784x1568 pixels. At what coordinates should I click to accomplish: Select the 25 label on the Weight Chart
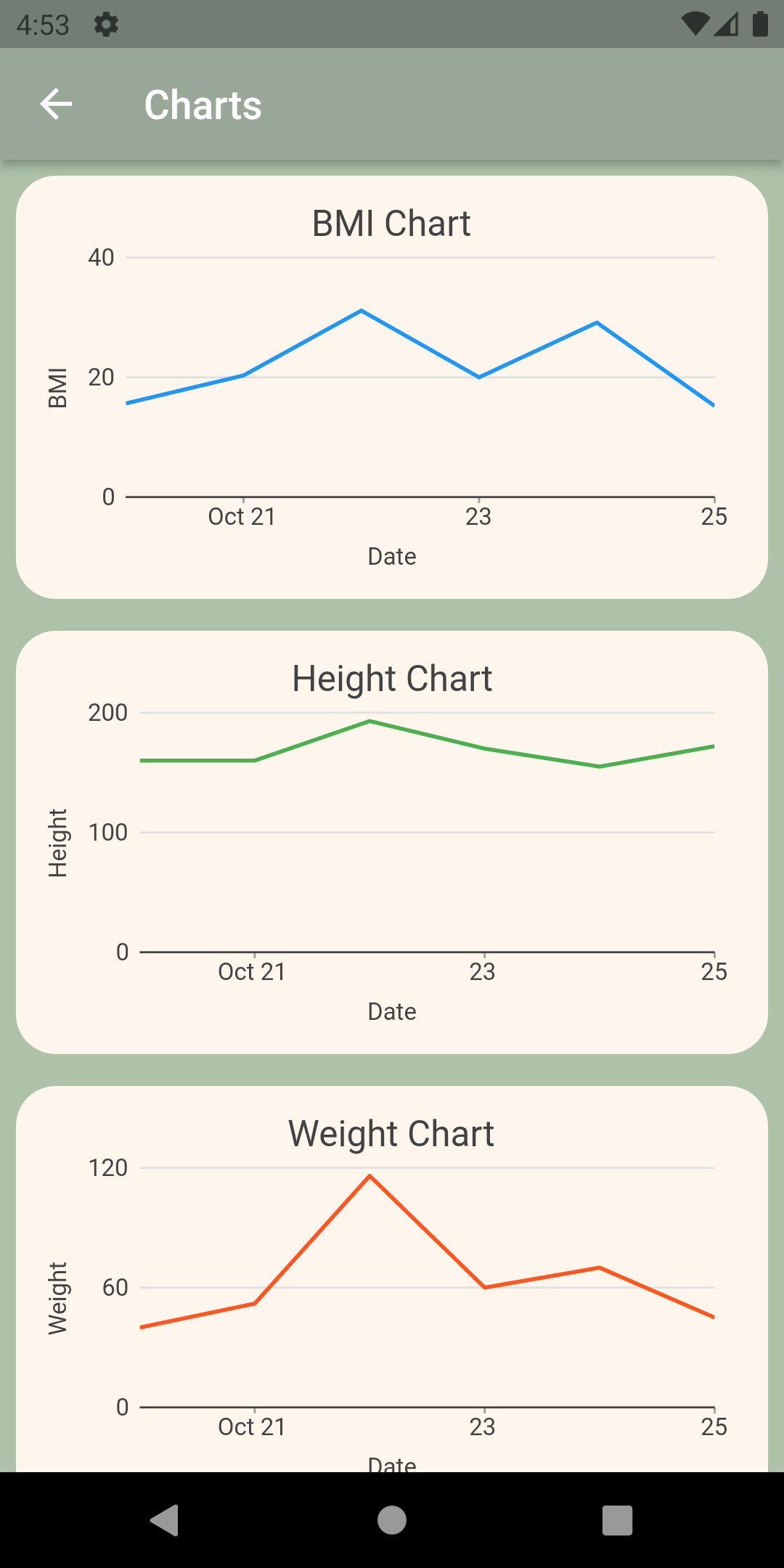click(x=713, y=1426)
